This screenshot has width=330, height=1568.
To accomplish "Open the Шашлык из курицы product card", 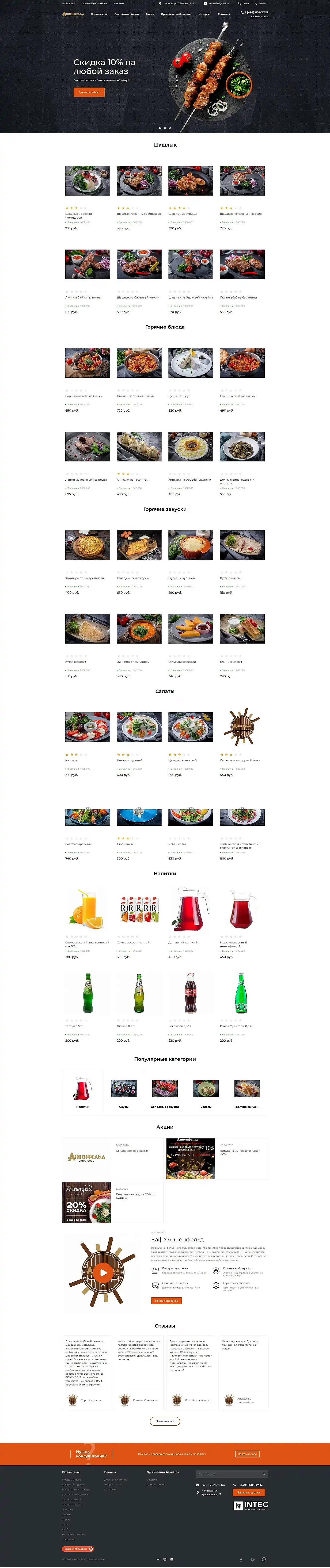I will tap(191, 181).
